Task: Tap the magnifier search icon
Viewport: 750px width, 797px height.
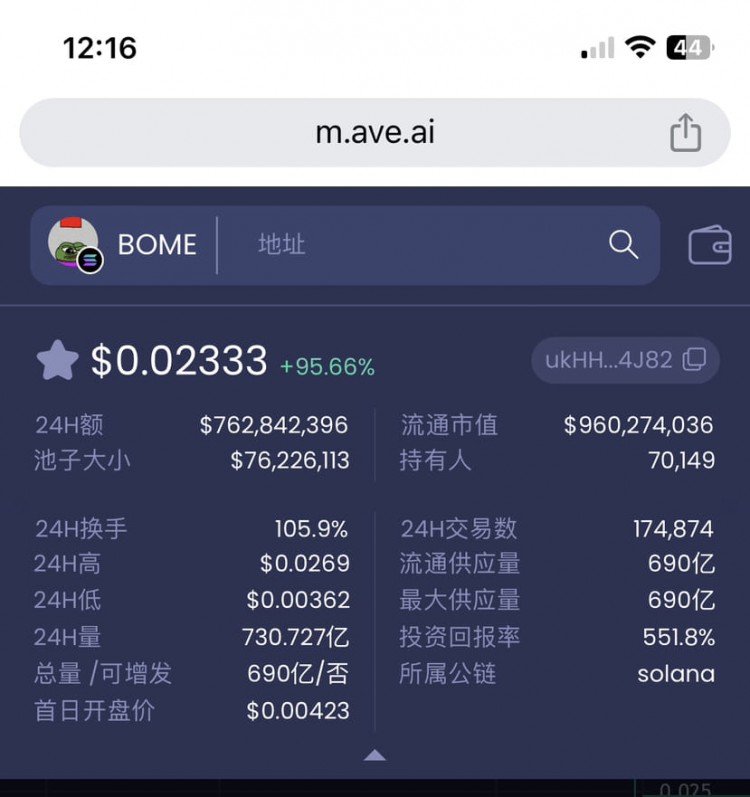Action: point(623,245)
